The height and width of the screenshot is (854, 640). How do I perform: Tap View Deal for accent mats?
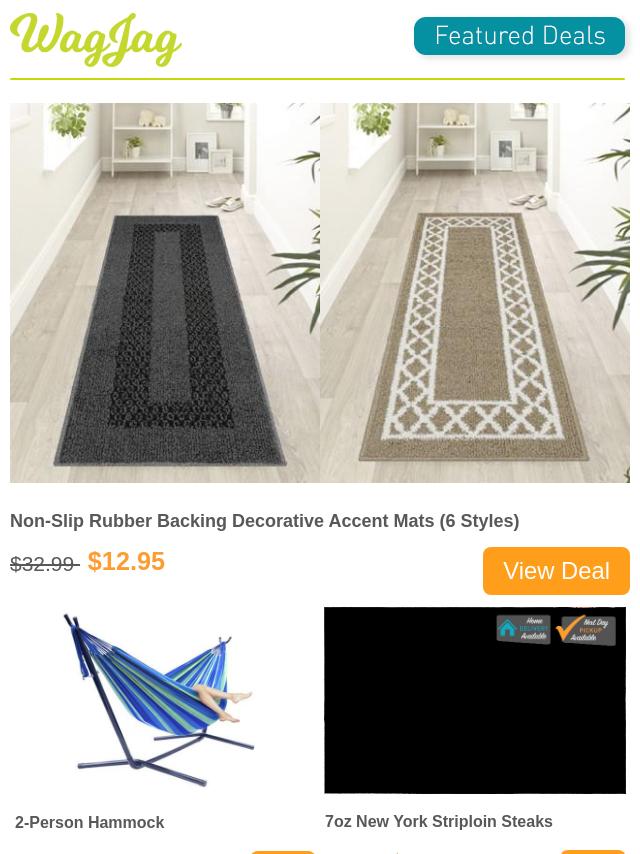[x=556, y=571]
